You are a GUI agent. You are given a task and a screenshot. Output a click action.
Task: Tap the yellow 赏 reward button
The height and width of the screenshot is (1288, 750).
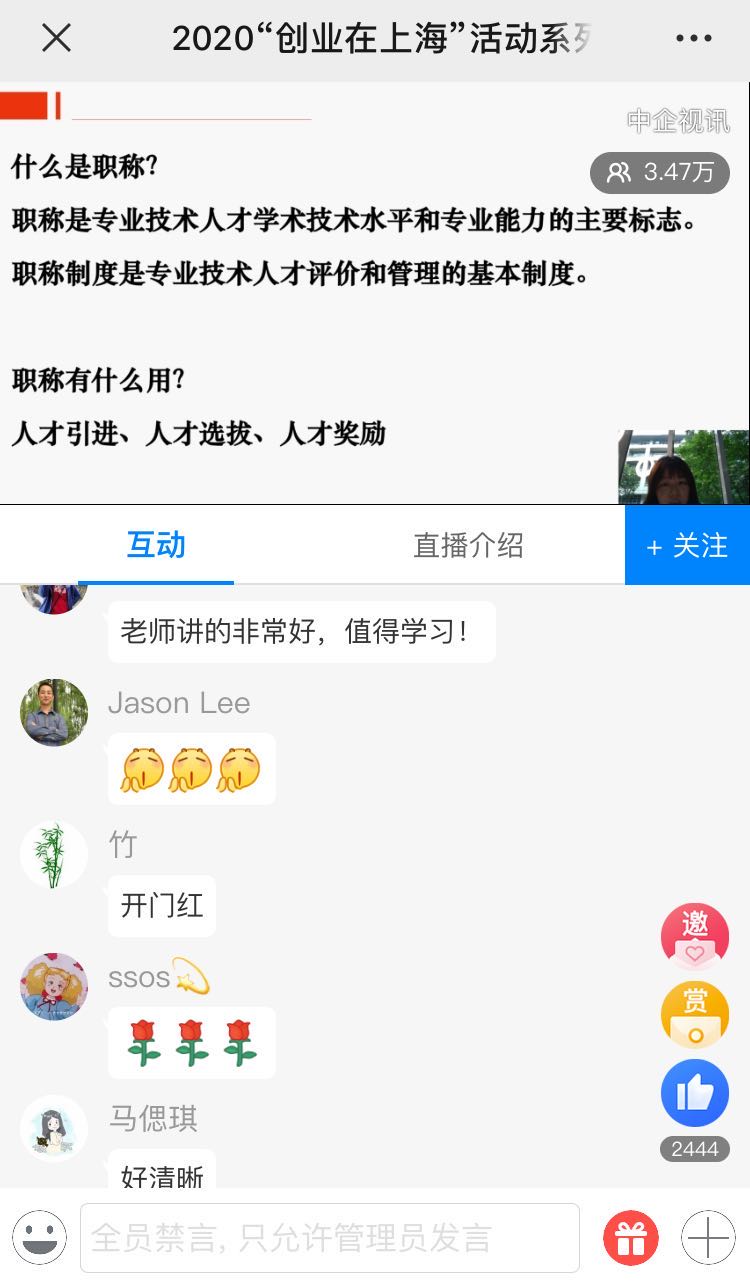point(694,1014)
